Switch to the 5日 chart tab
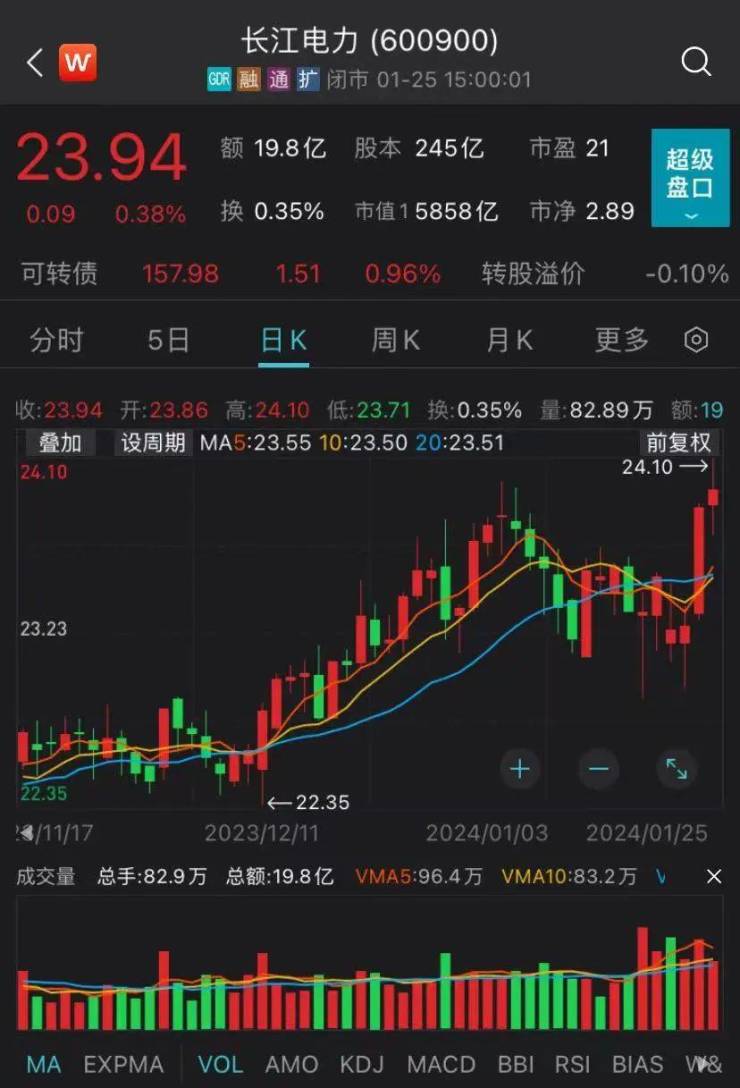The image size is (740, 1088). 168,340
